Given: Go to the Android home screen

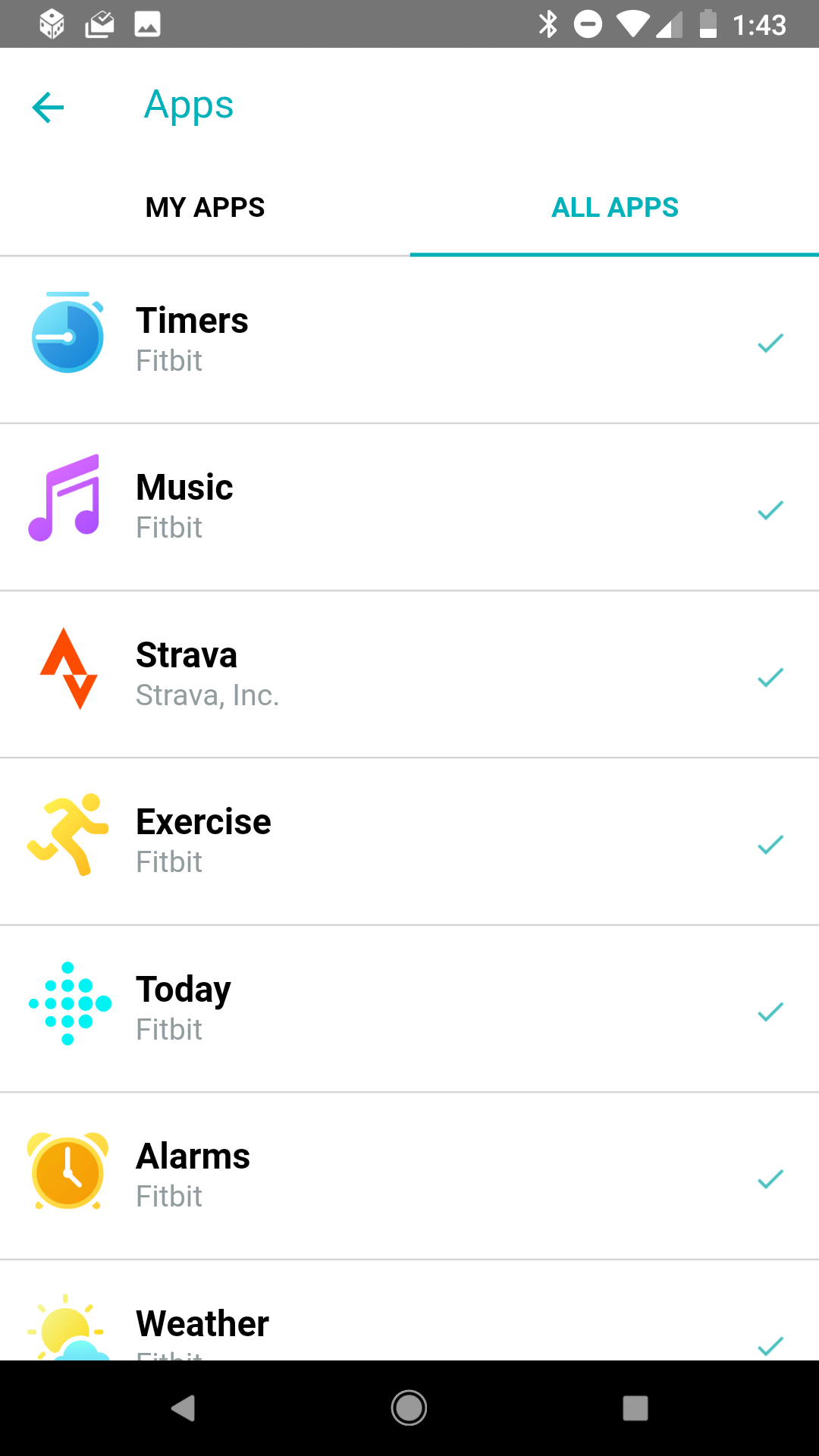Looking at the screenshot, I should (409, 1408).
